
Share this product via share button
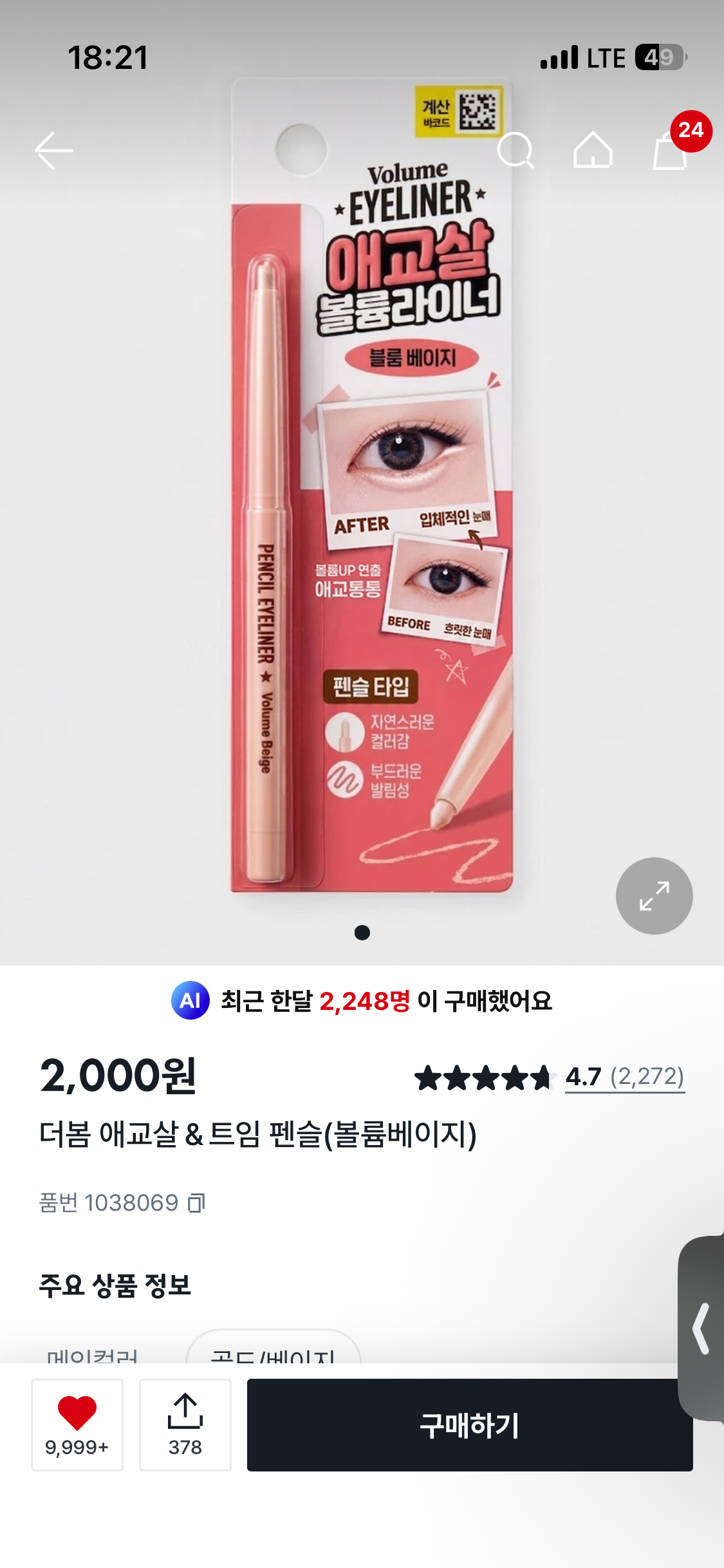click(x=185, y=1424)
